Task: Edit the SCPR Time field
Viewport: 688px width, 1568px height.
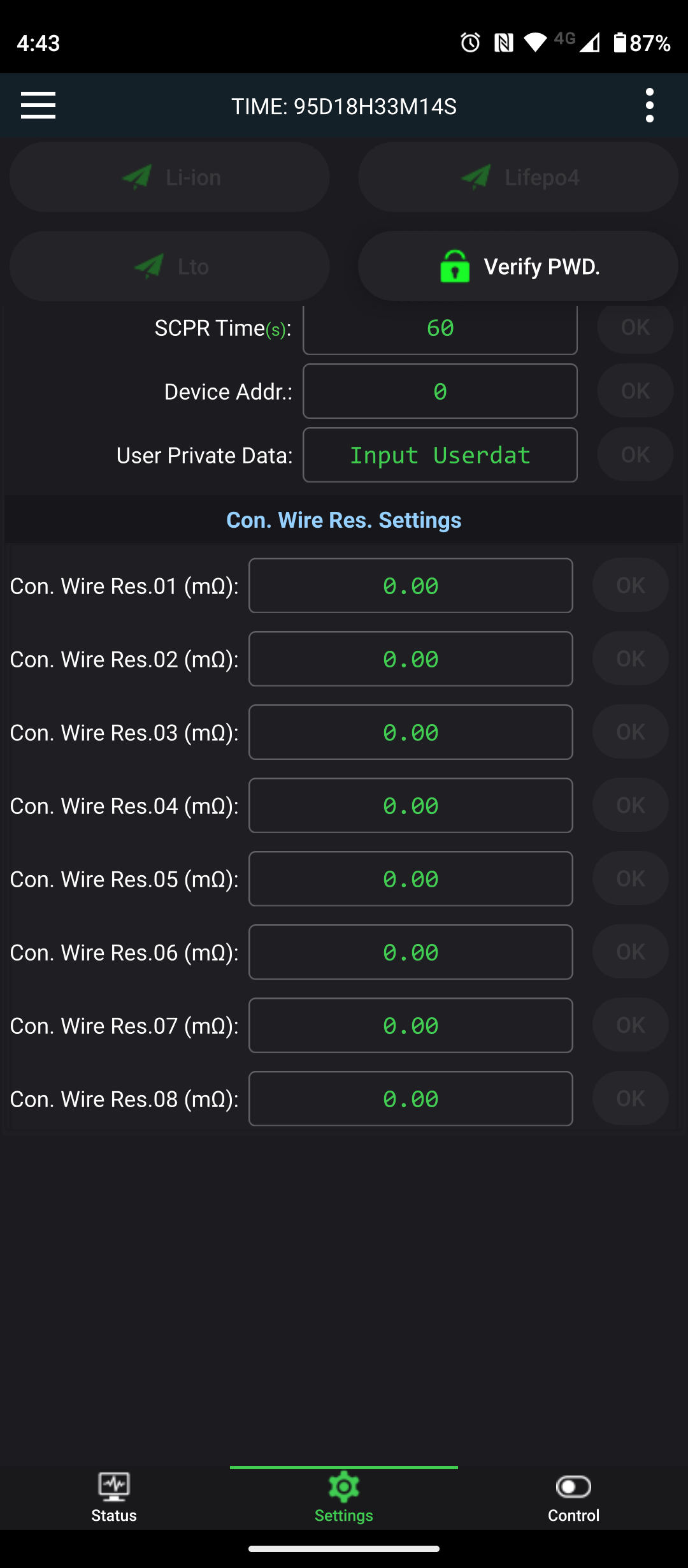Action: point(440,329)
